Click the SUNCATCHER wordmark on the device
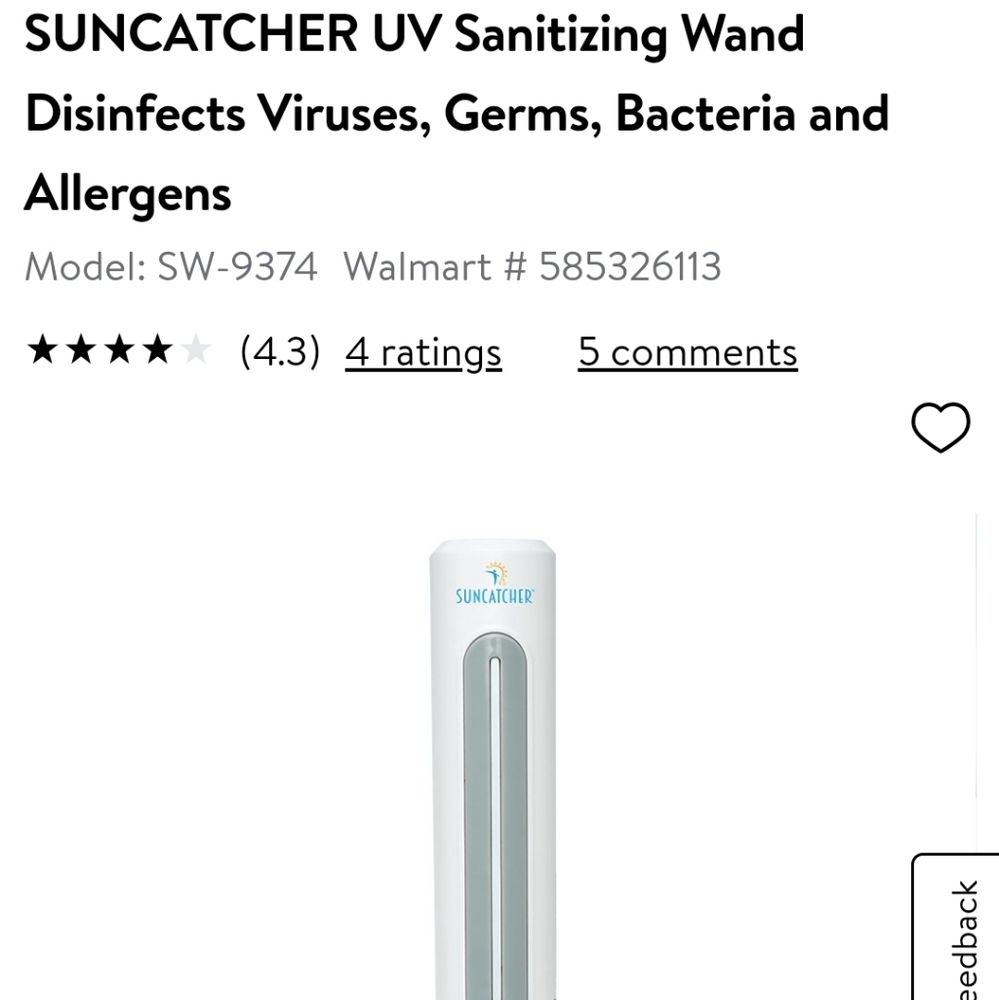The height and width of the screenshot is (1000, 999). 493,597
